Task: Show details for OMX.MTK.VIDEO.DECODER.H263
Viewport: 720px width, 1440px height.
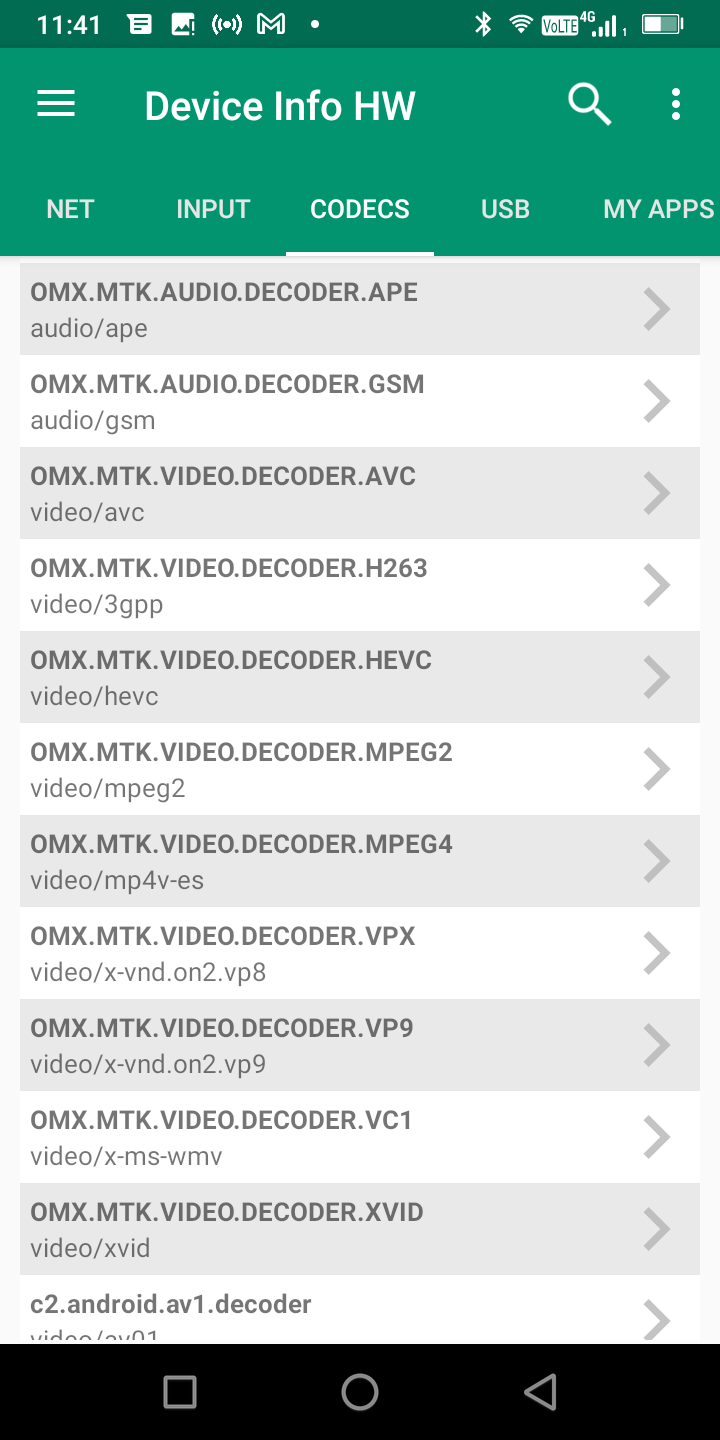Action: point(360,585)
